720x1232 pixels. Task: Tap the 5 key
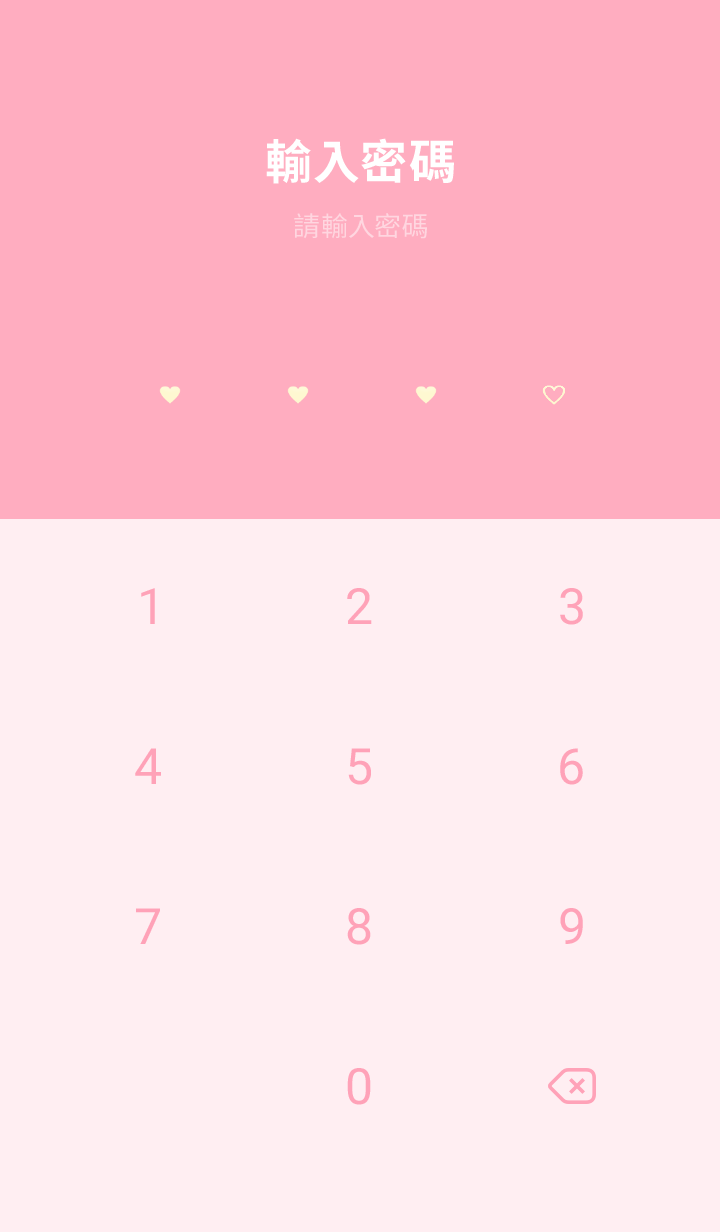coord(359,767)
